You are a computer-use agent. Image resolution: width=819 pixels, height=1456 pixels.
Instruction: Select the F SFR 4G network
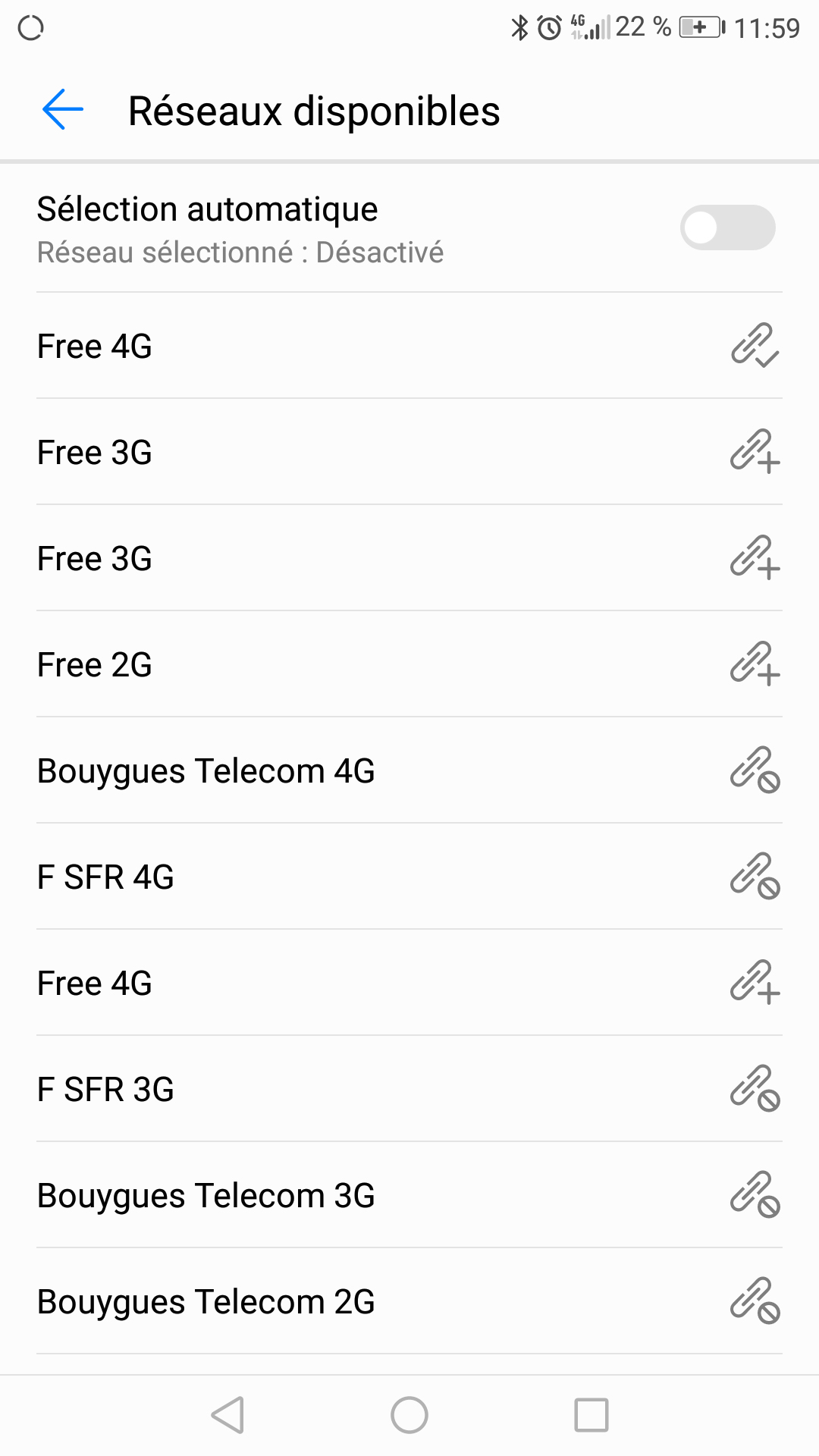coord(409,877)
